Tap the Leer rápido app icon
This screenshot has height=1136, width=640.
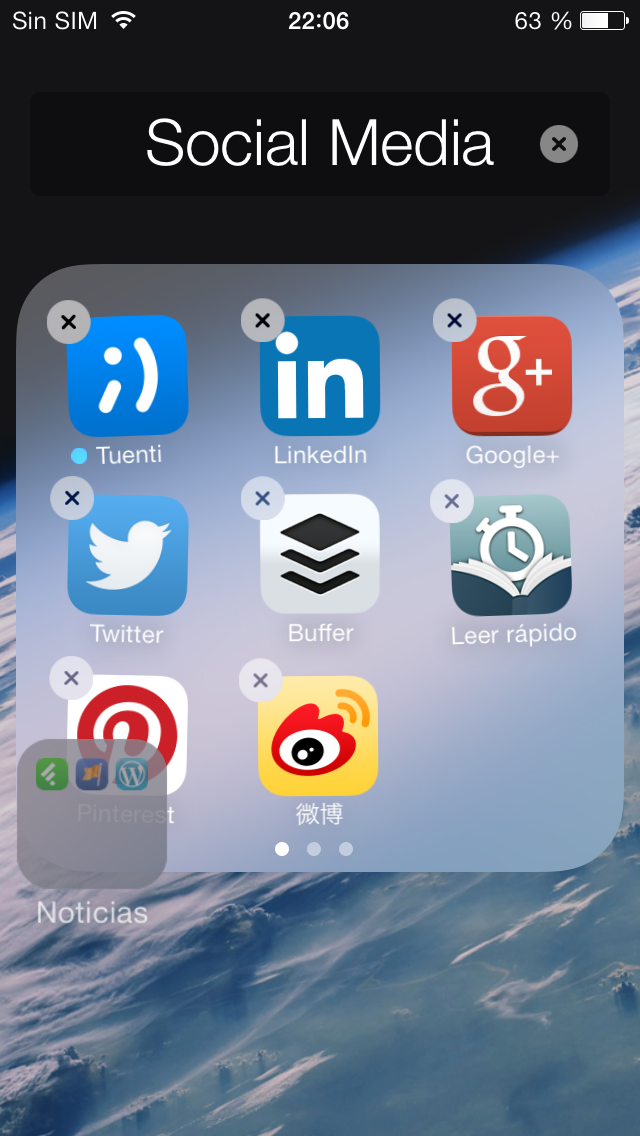(511, 555)
